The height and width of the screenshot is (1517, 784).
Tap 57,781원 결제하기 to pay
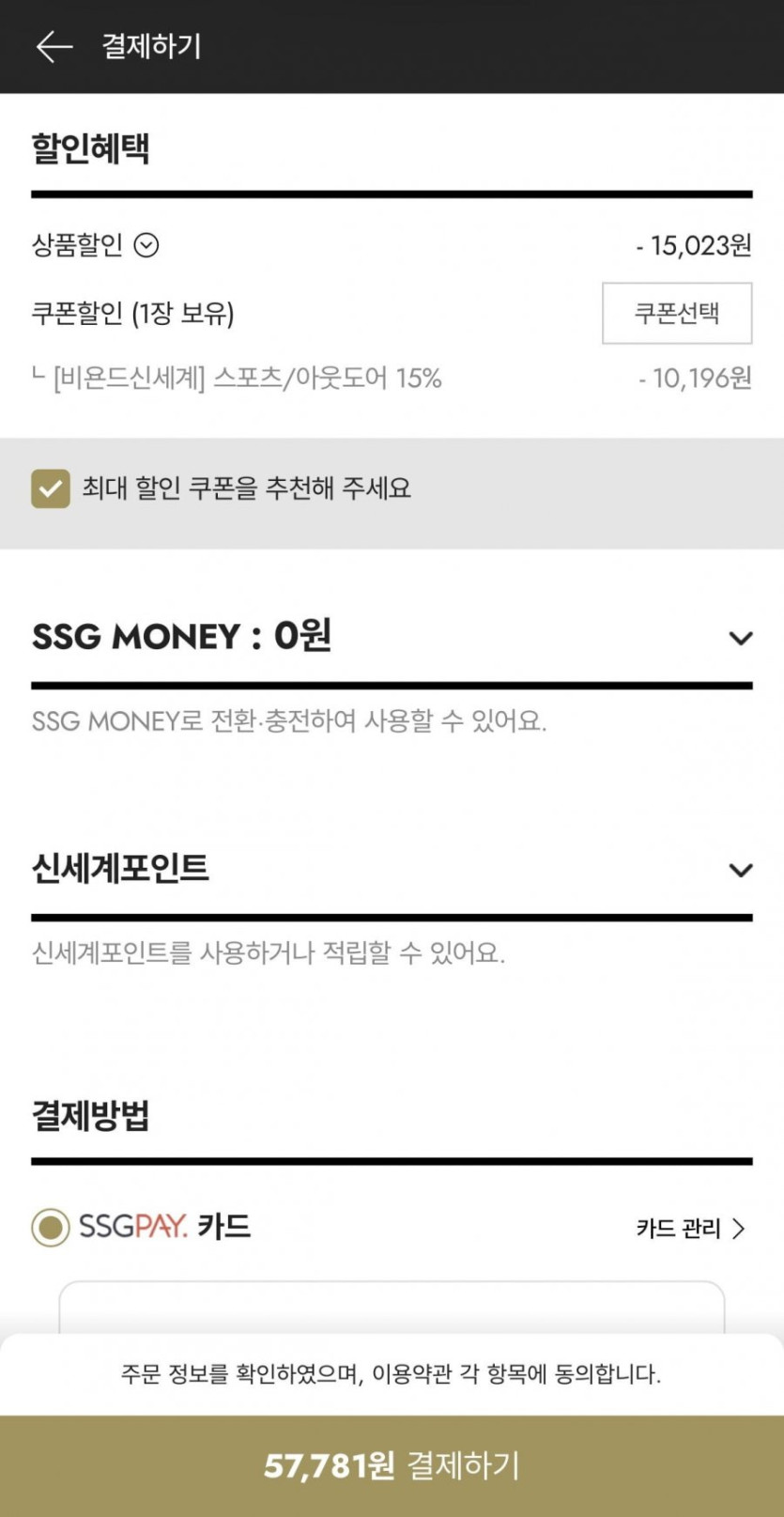392,1465
